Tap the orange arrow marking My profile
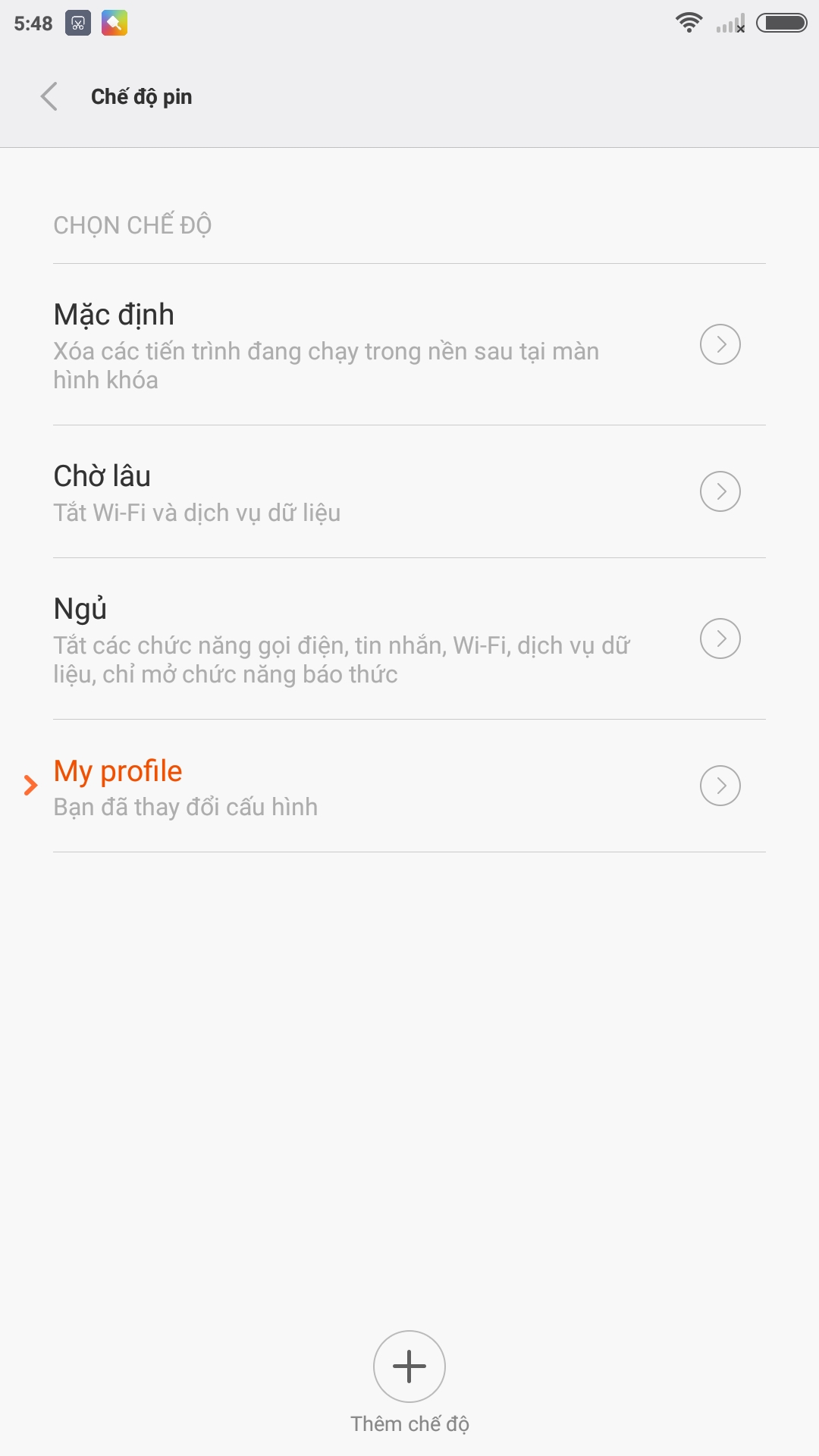 (x=30, y=786)
